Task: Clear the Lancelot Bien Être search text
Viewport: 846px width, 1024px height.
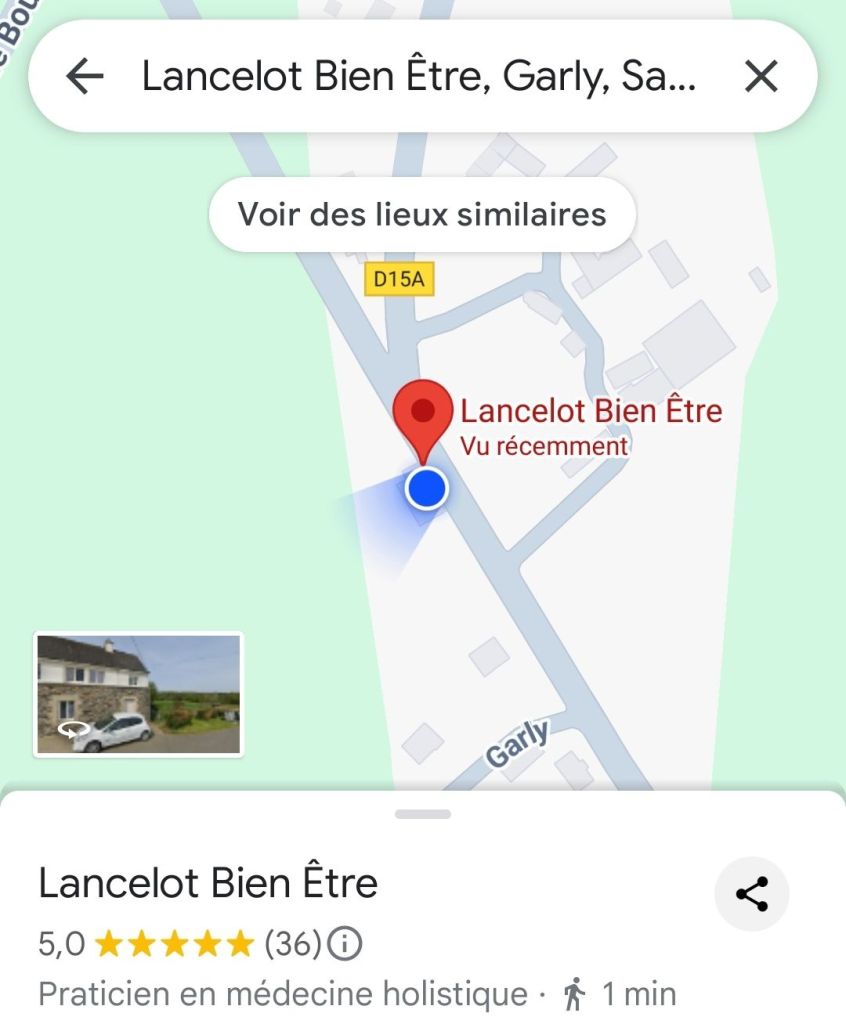Action: 761,76
